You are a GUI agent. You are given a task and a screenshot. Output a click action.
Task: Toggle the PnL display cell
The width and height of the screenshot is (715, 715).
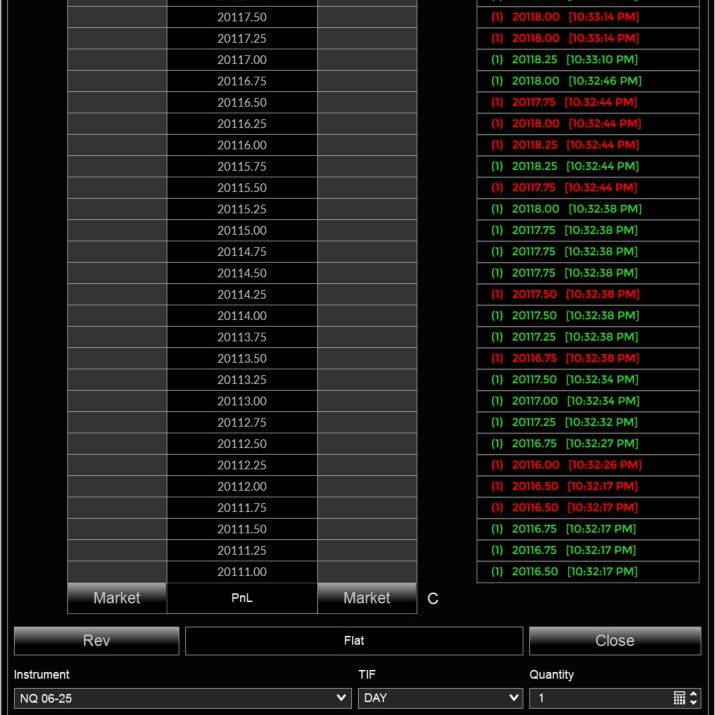click(x=242, y=598)
